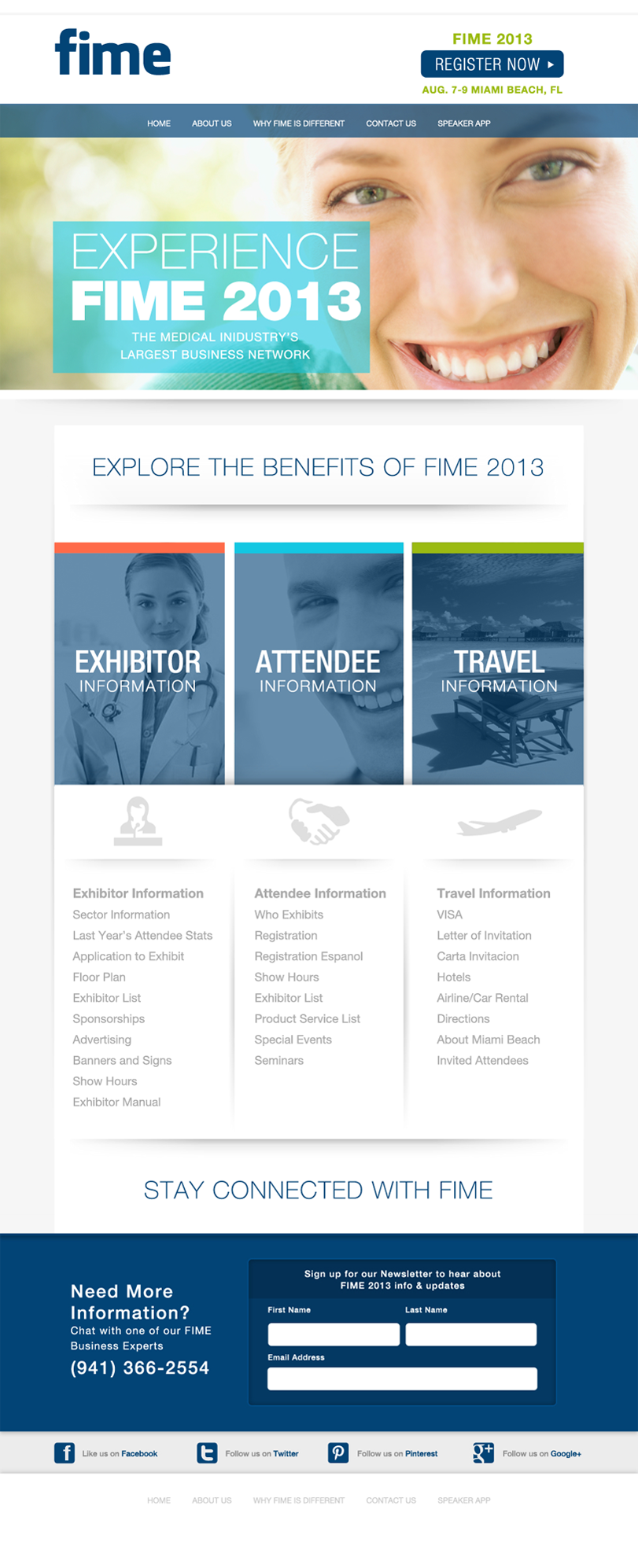This screenshot has height=1568, width=638.
Task: Follow us on Pinterest
Action: click(x=383, y=1453)
